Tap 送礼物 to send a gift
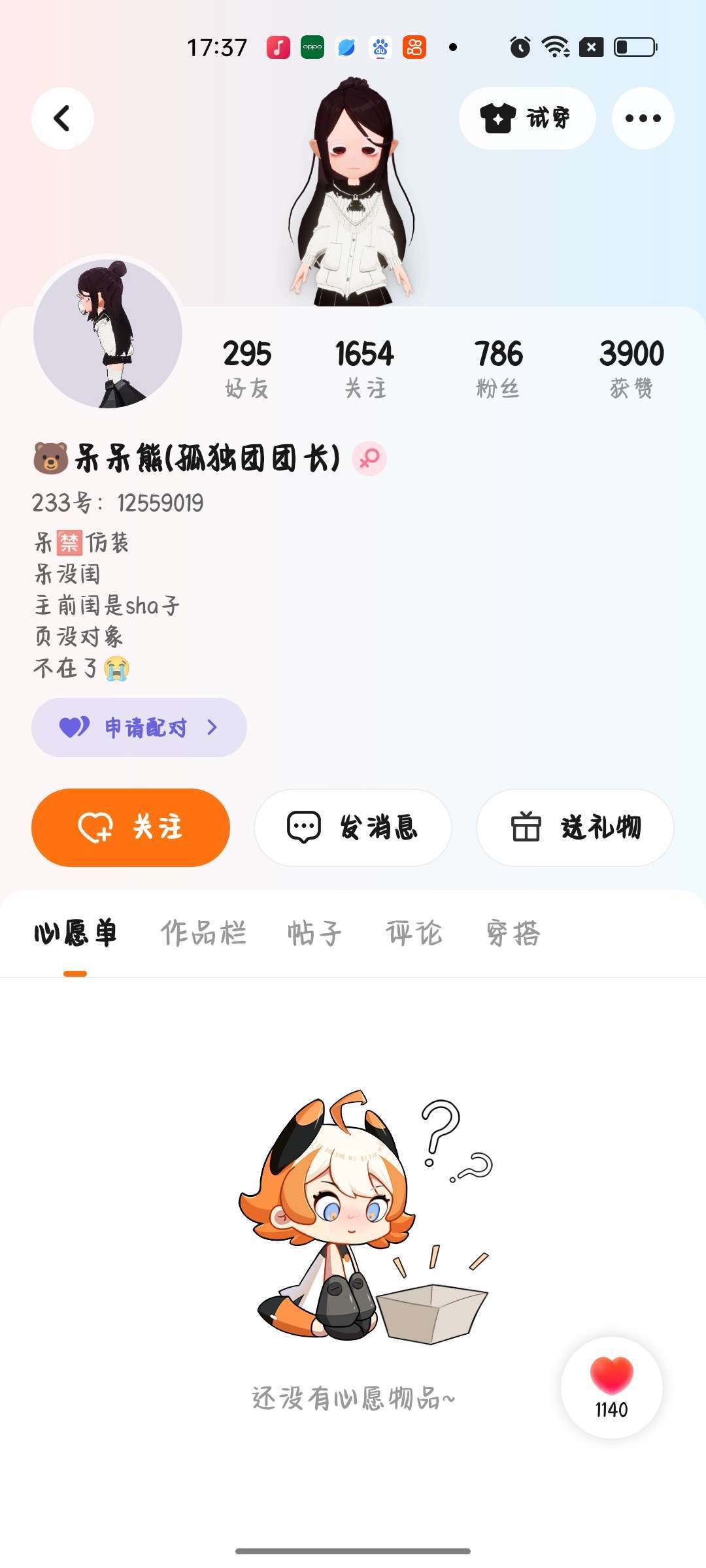The height and width of the screenshot is (1568, 706). point(575,827)
